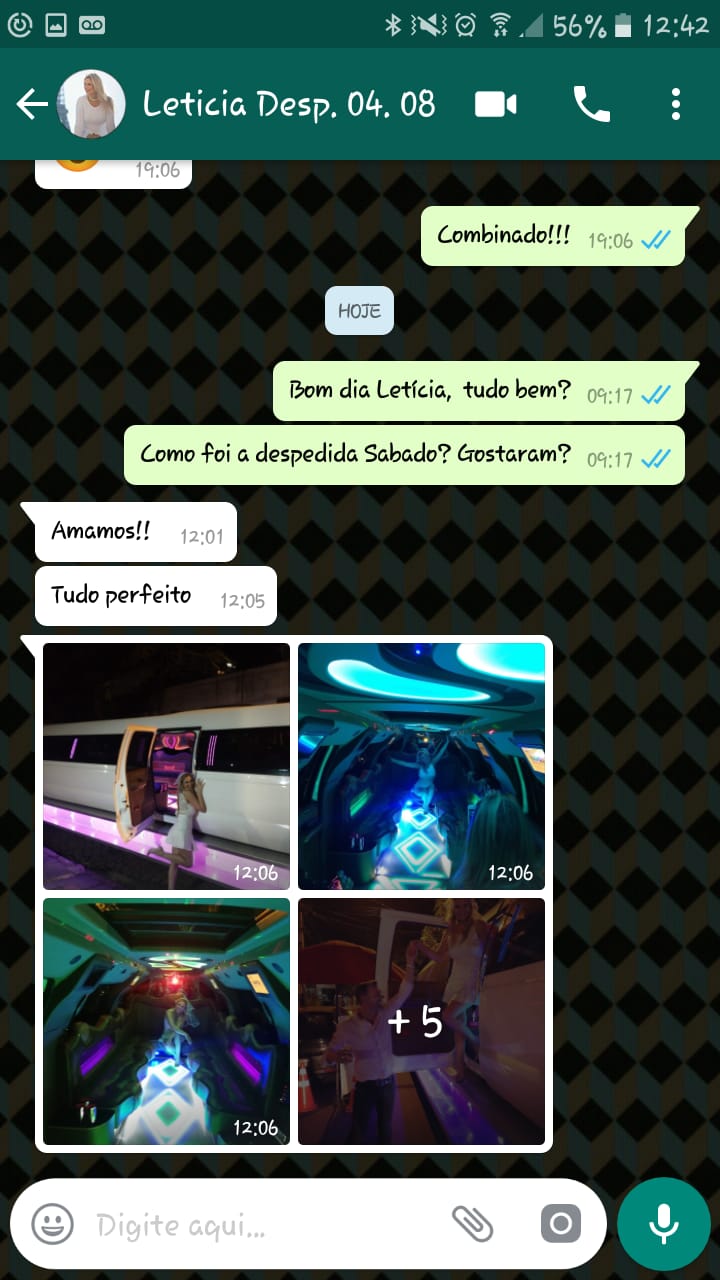Open the teal ceiling interior photo

[421, 766]
